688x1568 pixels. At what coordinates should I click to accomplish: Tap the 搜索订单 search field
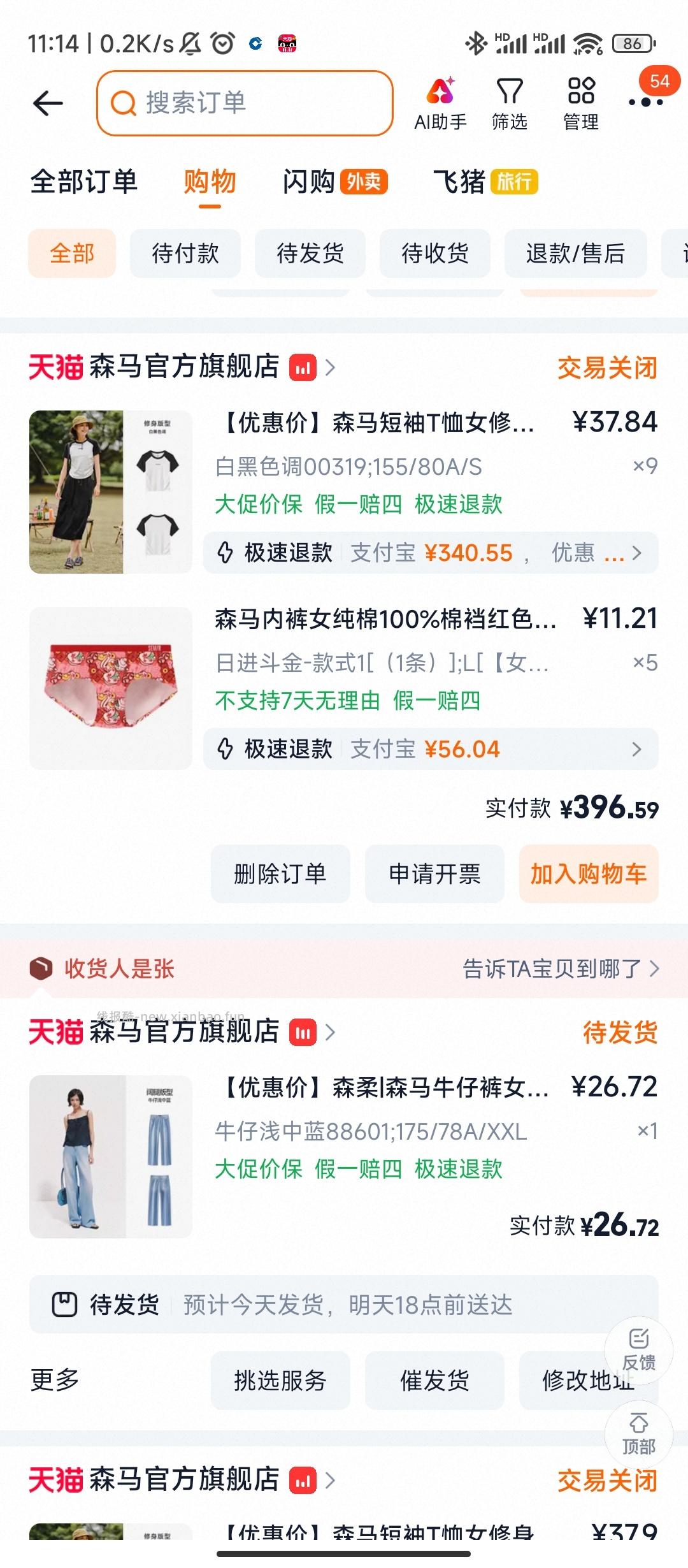click(244, 103)
